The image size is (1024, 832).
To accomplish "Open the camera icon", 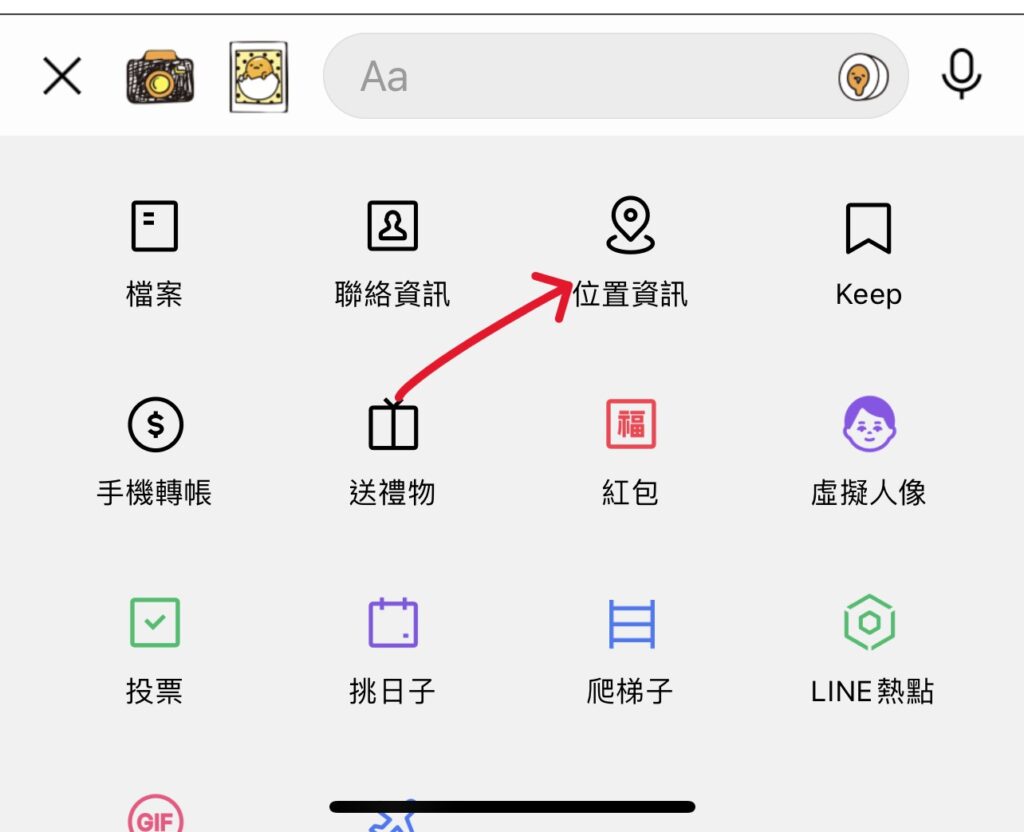I will pyautogui.click(x=159, y=77).
